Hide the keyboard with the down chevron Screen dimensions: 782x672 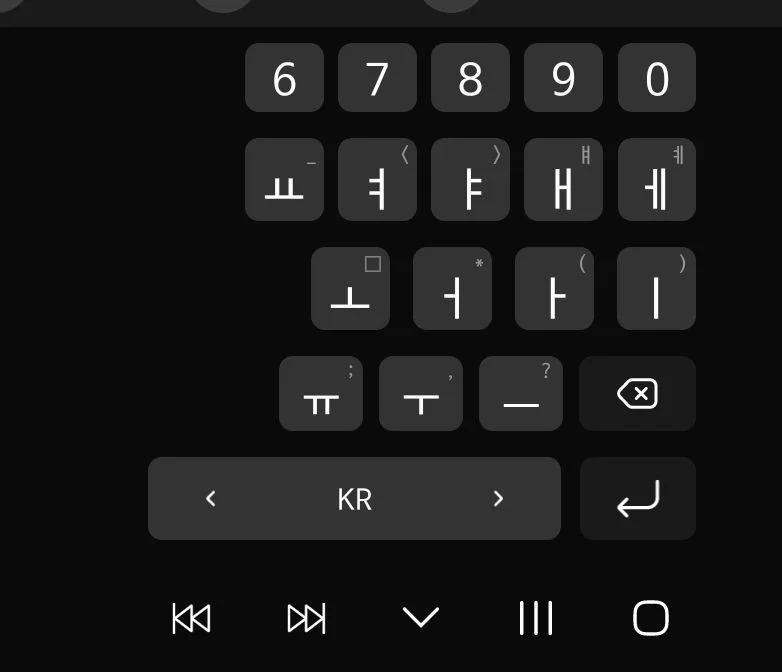(x=421, y=618)
